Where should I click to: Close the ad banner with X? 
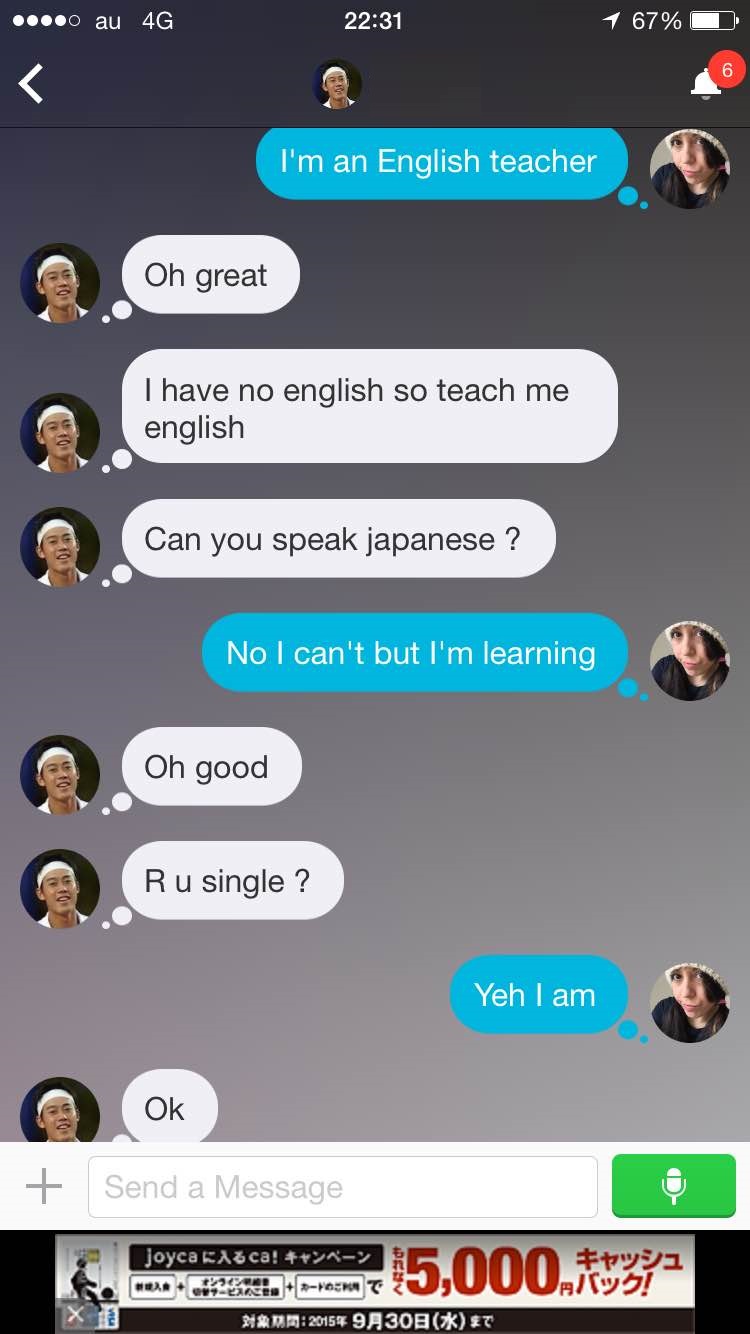tap(74, 1315)
